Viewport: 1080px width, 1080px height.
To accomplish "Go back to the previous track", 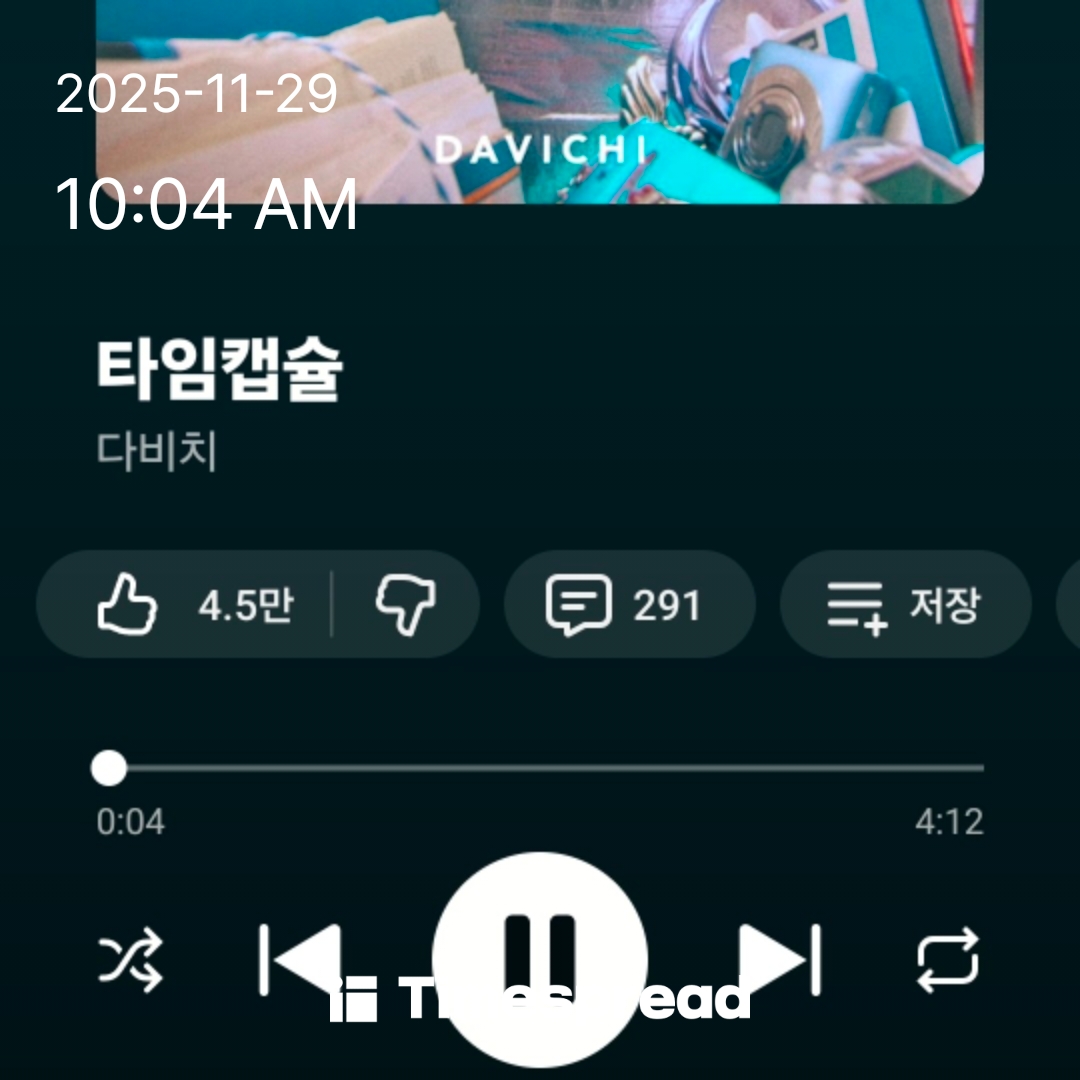I will 300,959.
